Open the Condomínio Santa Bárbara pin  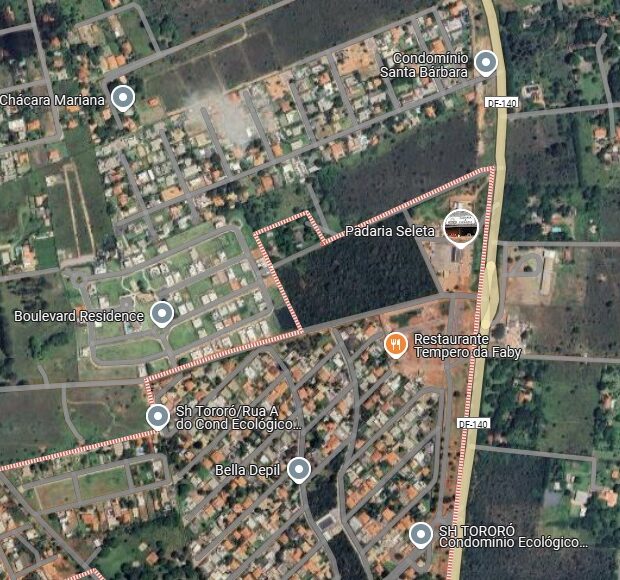(486, 63)
